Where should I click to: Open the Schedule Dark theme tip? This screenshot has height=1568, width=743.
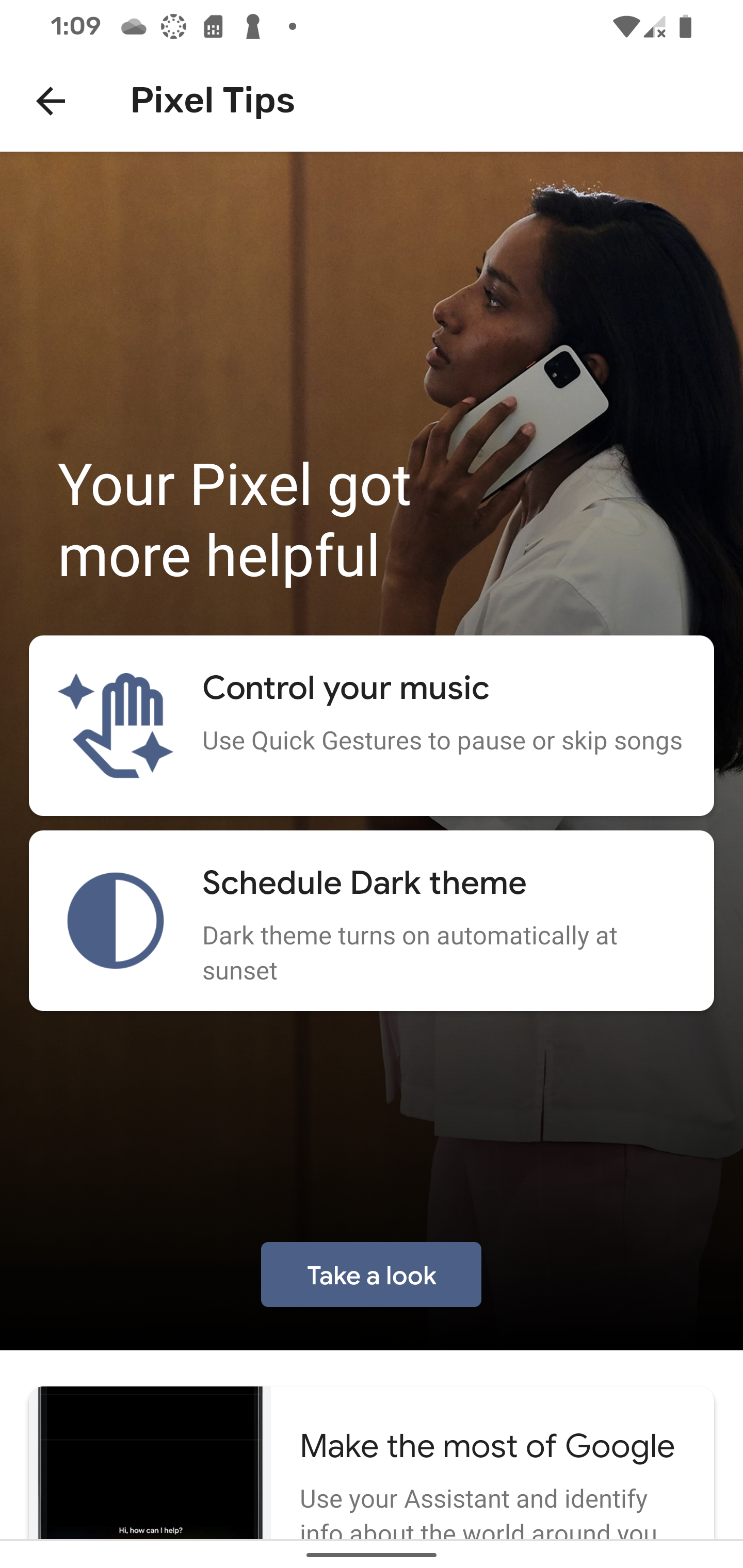point(371,920)
